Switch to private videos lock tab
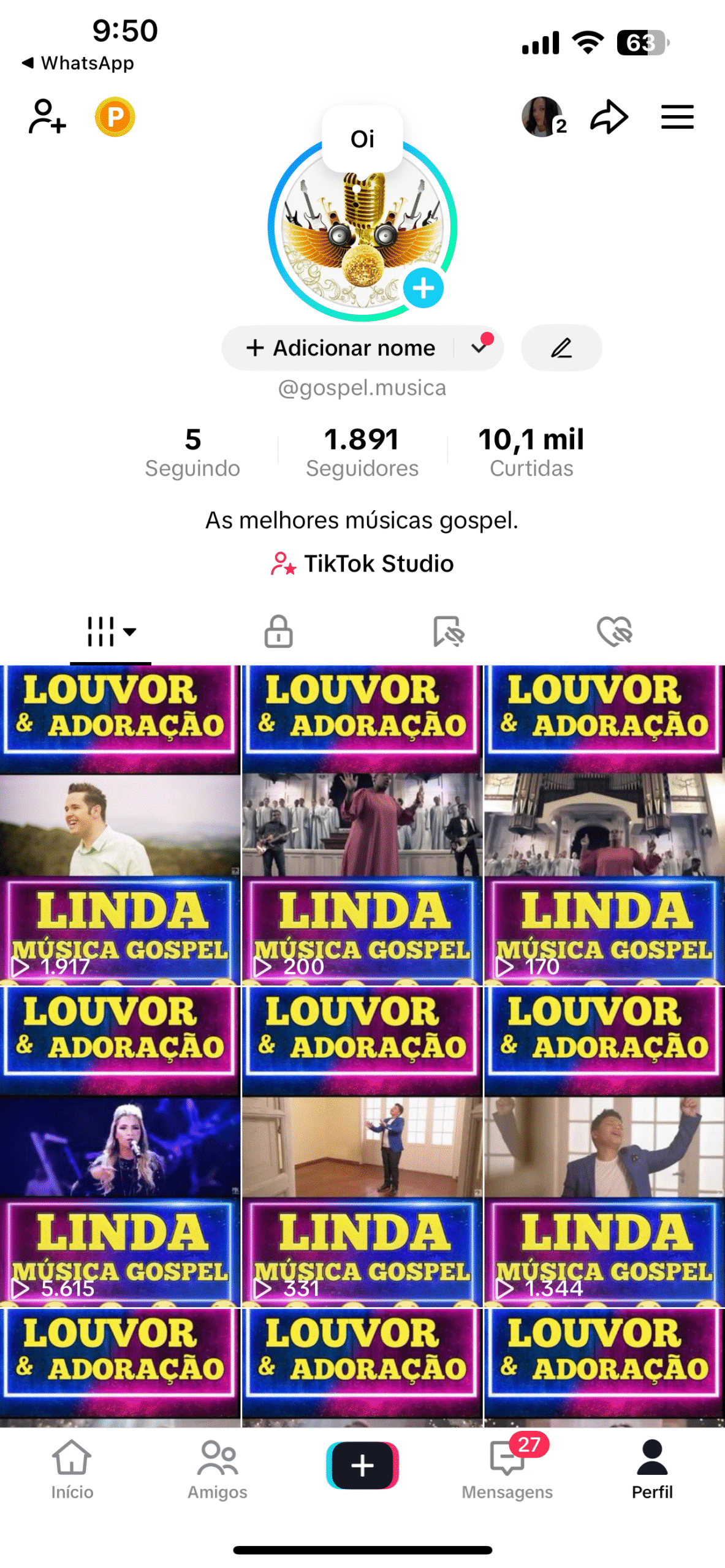The height and width of the screenshot is (1568, 725). [x=278, y=631]
